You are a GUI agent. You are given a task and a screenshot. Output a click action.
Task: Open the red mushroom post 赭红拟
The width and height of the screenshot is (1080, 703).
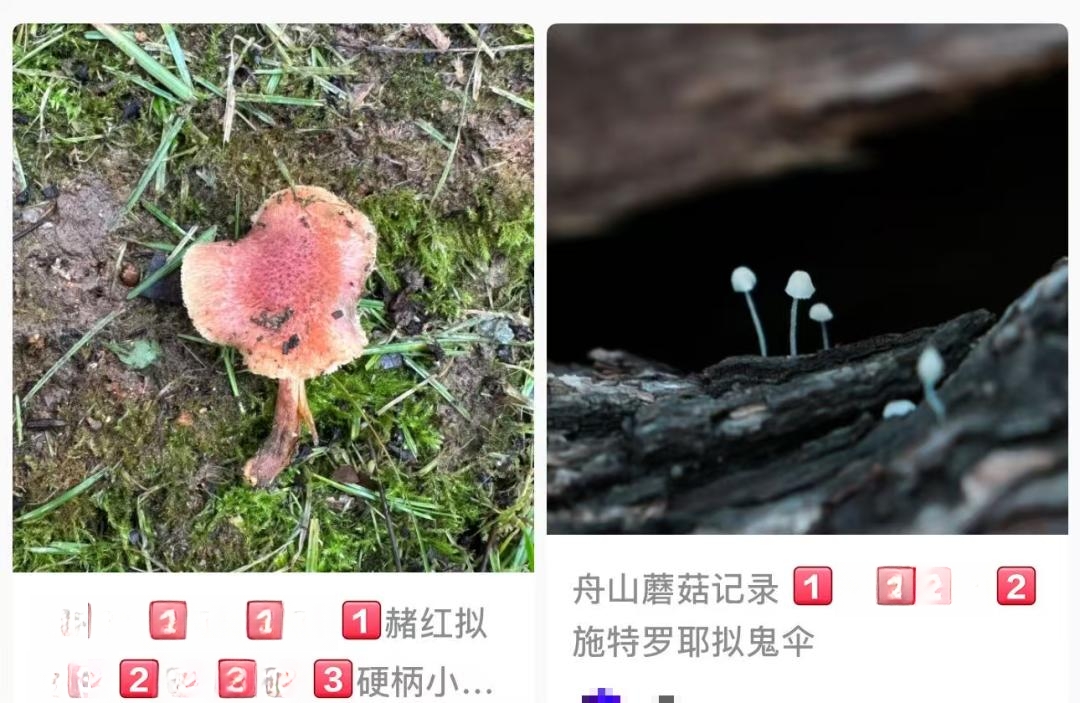273,298
